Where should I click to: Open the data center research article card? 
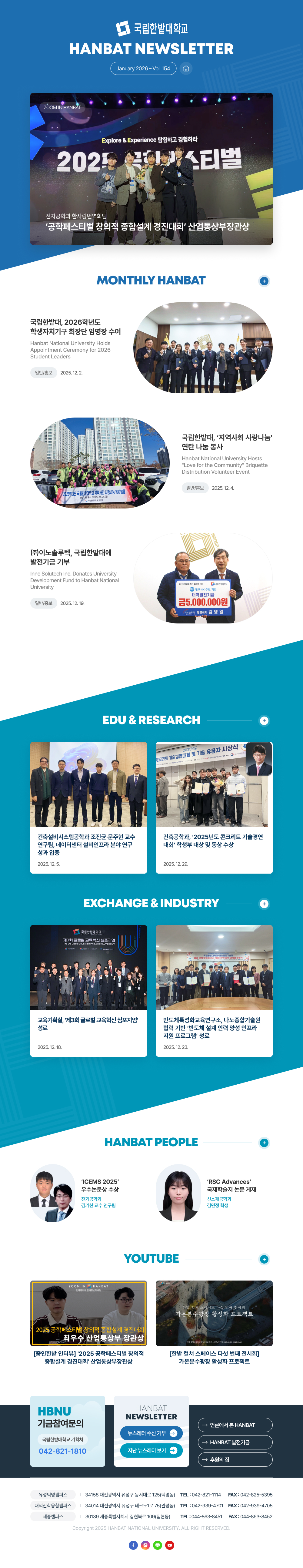[x=89, y=807]
